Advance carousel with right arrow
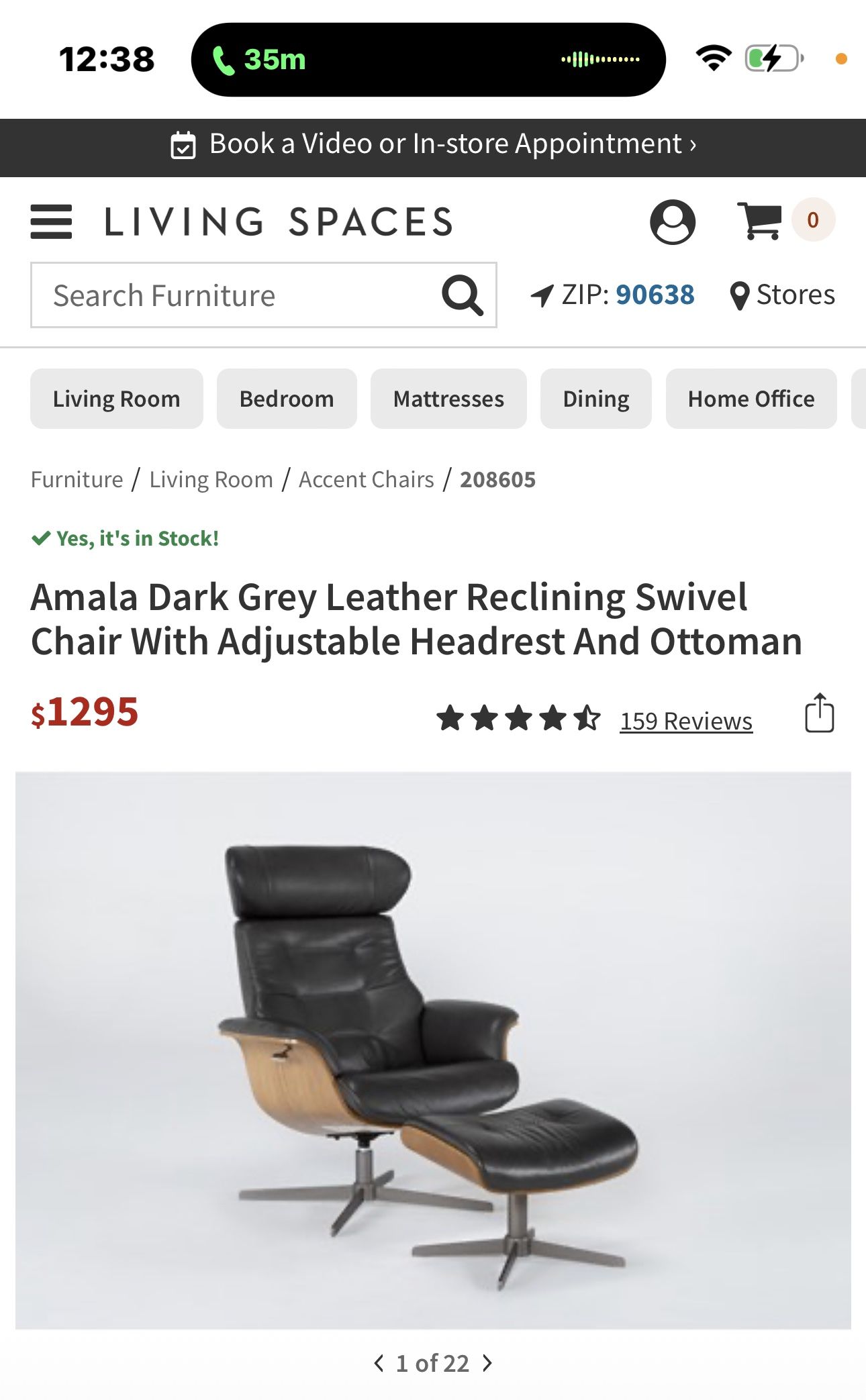This screenshot has width=866, height=1400. click(488, 1362)
